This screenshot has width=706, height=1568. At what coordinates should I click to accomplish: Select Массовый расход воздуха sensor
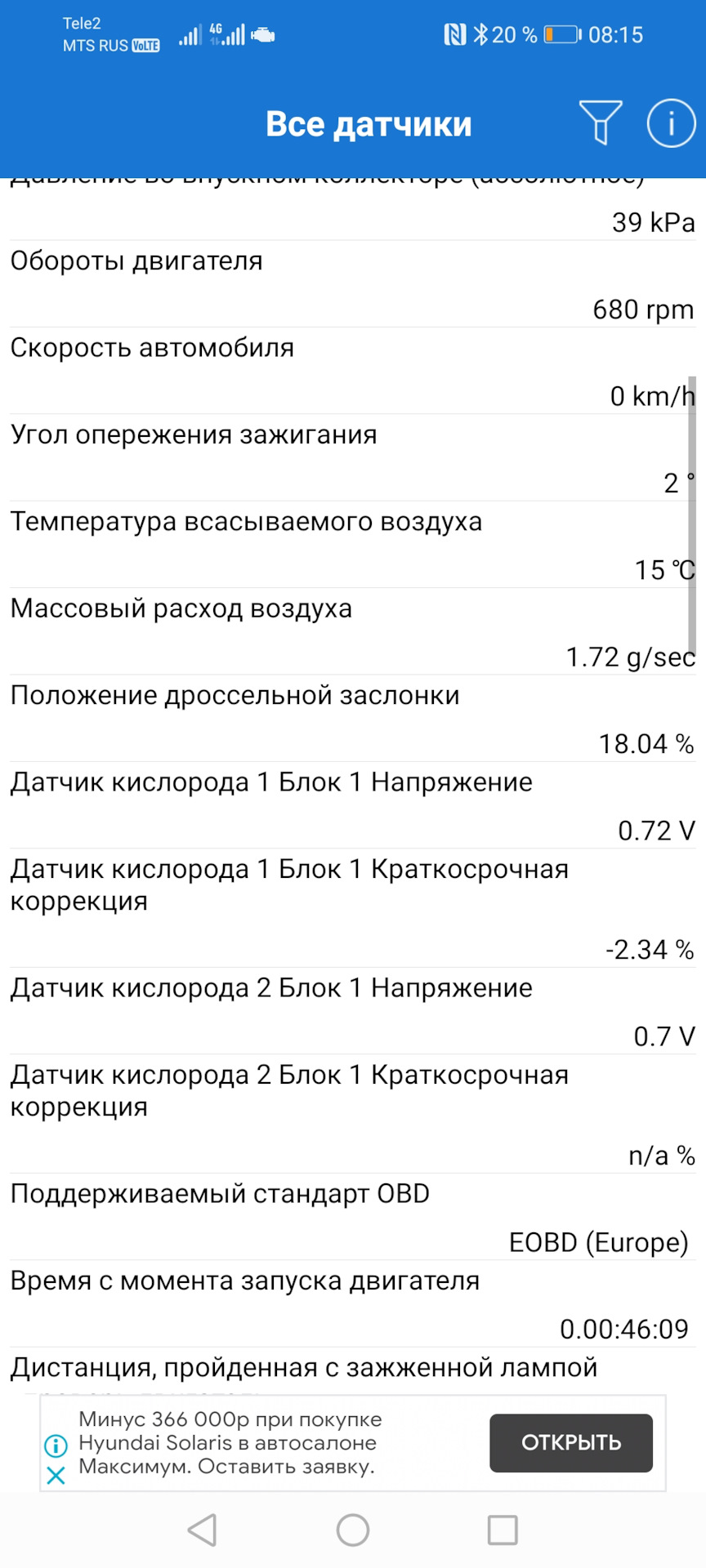[x=351, y=631]
